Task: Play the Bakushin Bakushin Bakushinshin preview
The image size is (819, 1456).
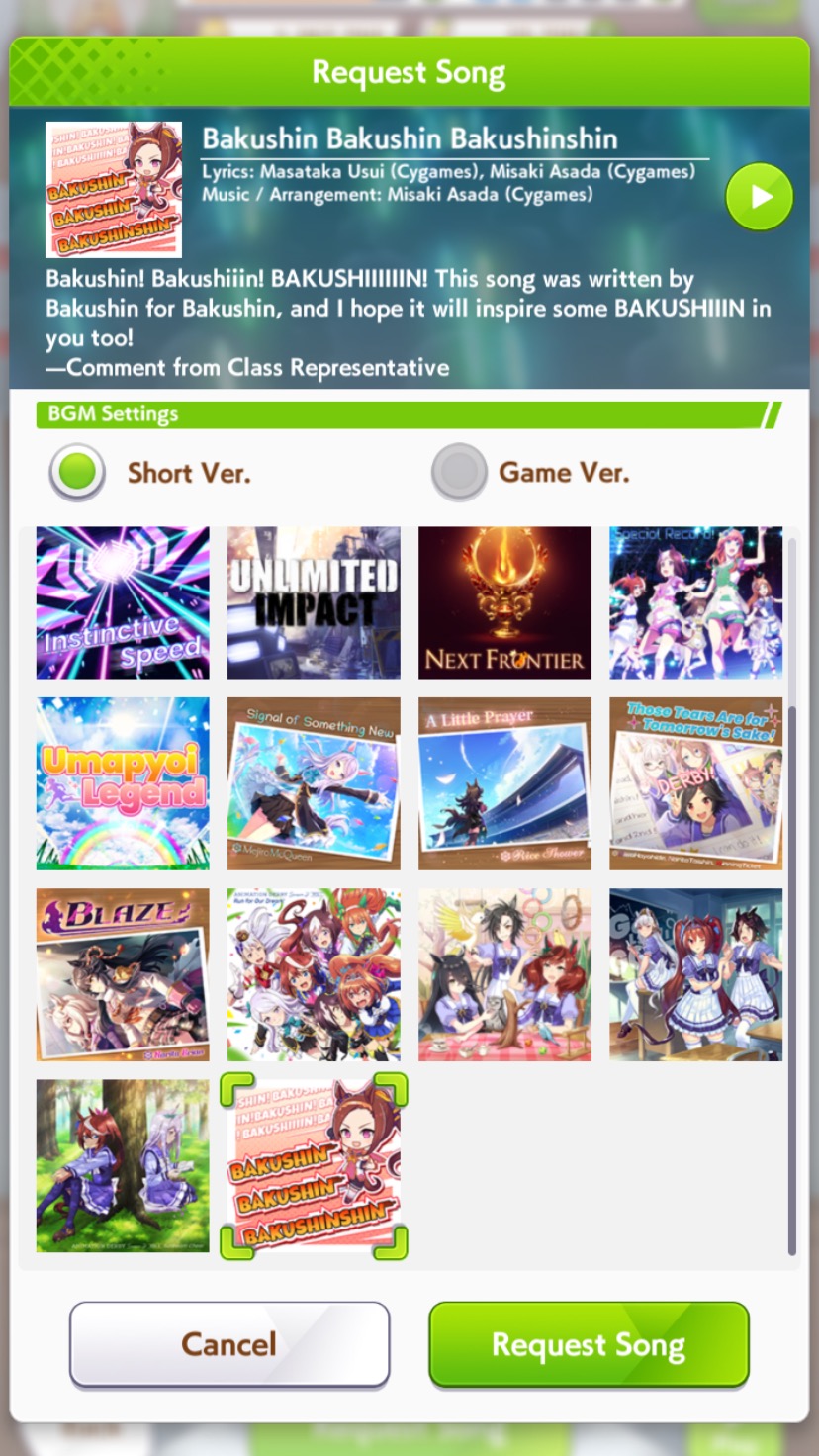Action: click(x=759, y=197)
